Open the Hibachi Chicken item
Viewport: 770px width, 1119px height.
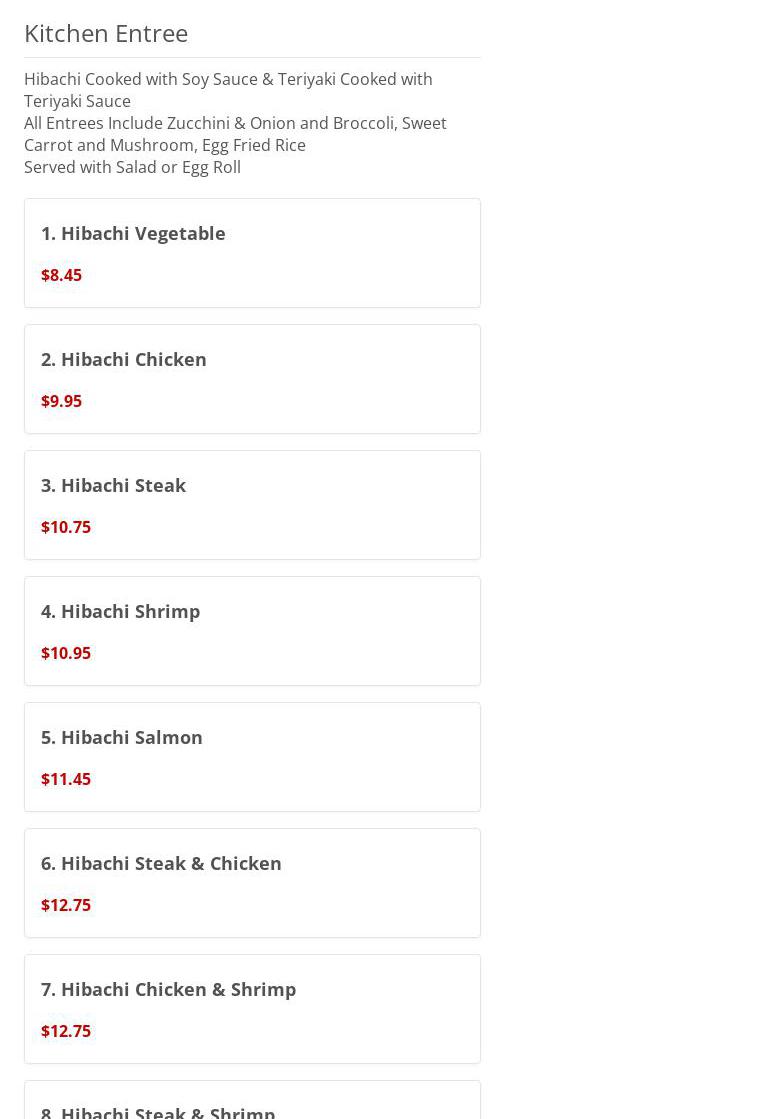(x=252, y=379)
